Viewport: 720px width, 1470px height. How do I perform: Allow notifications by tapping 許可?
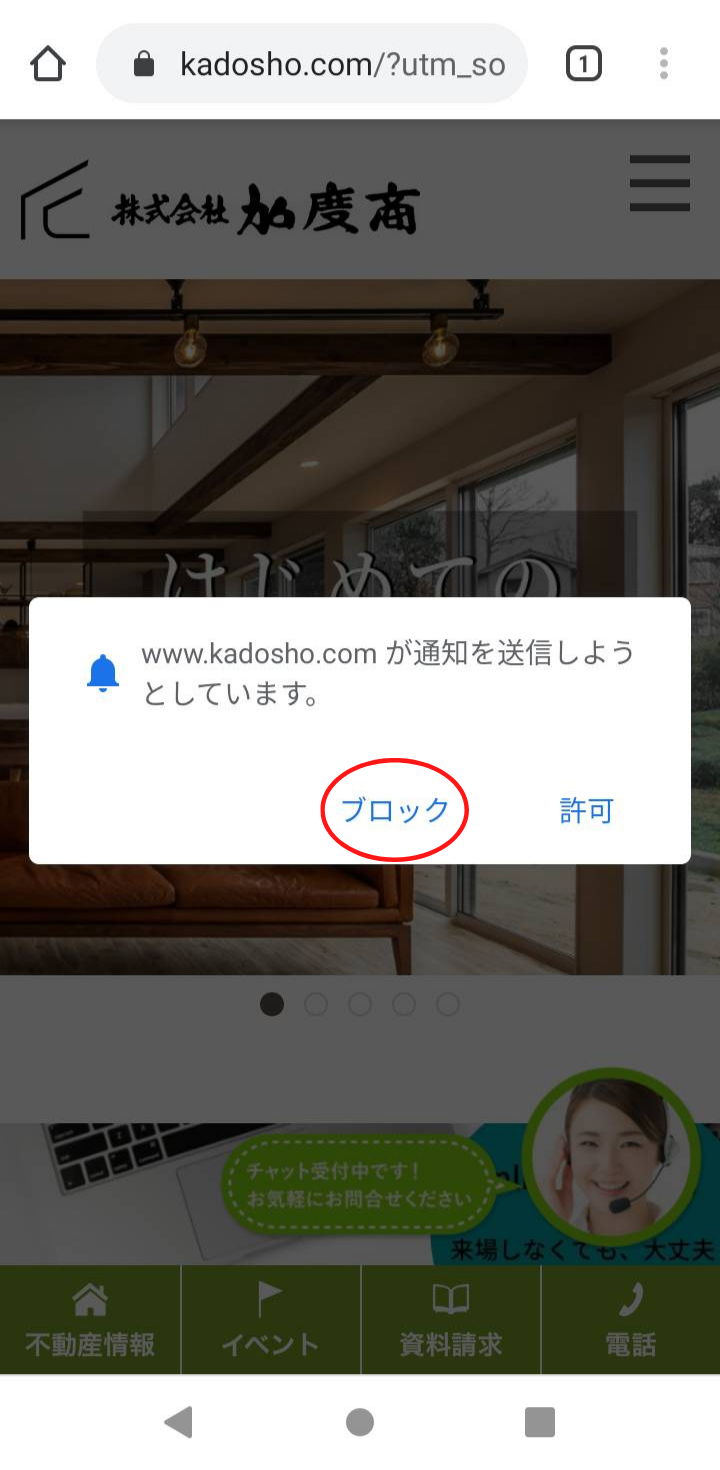[586, 810]
